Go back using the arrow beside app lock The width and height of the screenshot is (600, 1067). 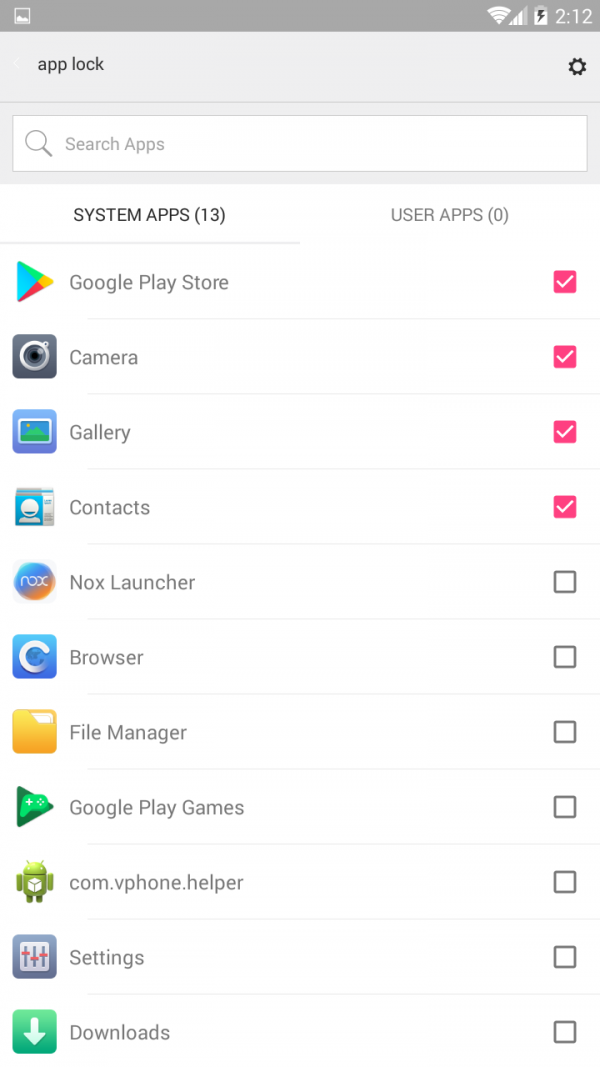coord(16,63)
